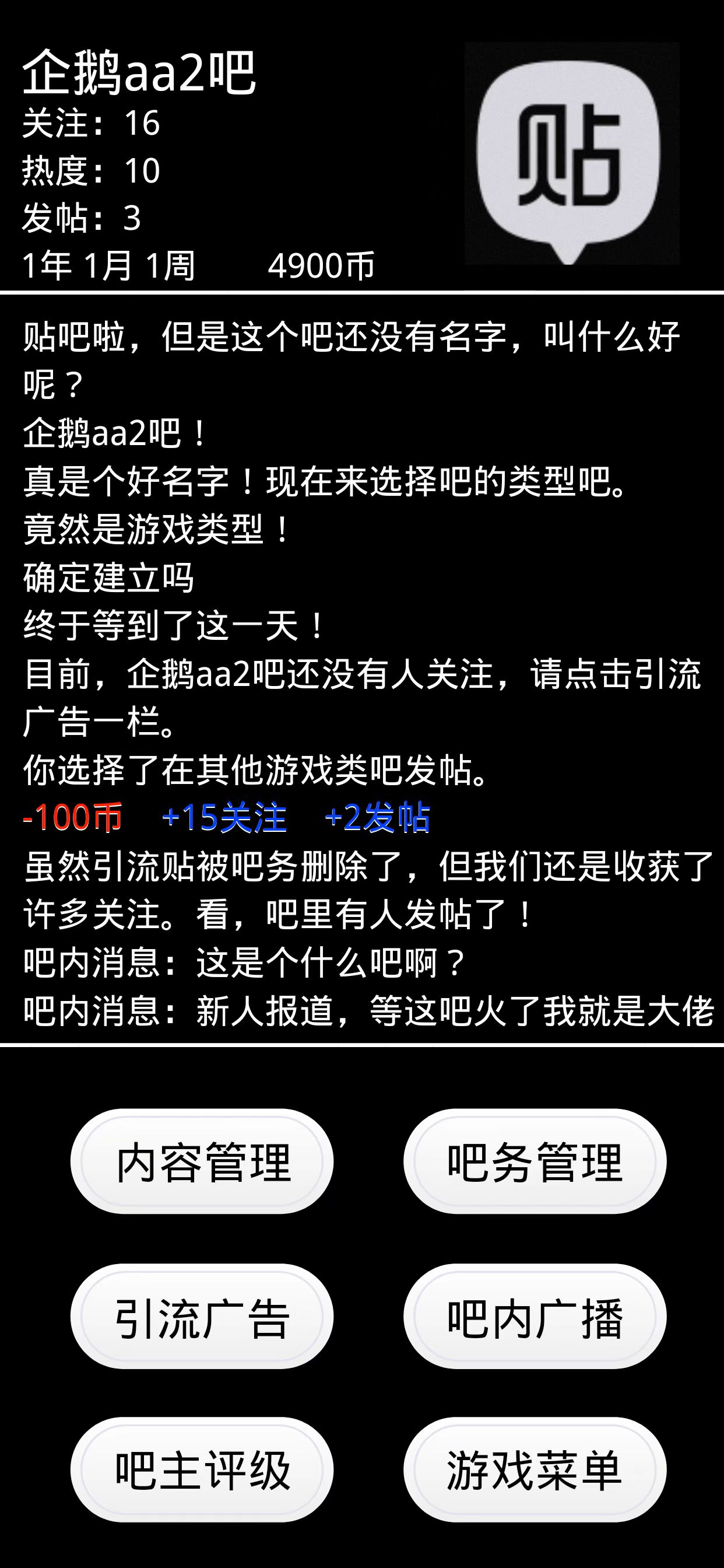Click the 热度: 10 heat stat
724x1568 pixels.
point(92,170)
